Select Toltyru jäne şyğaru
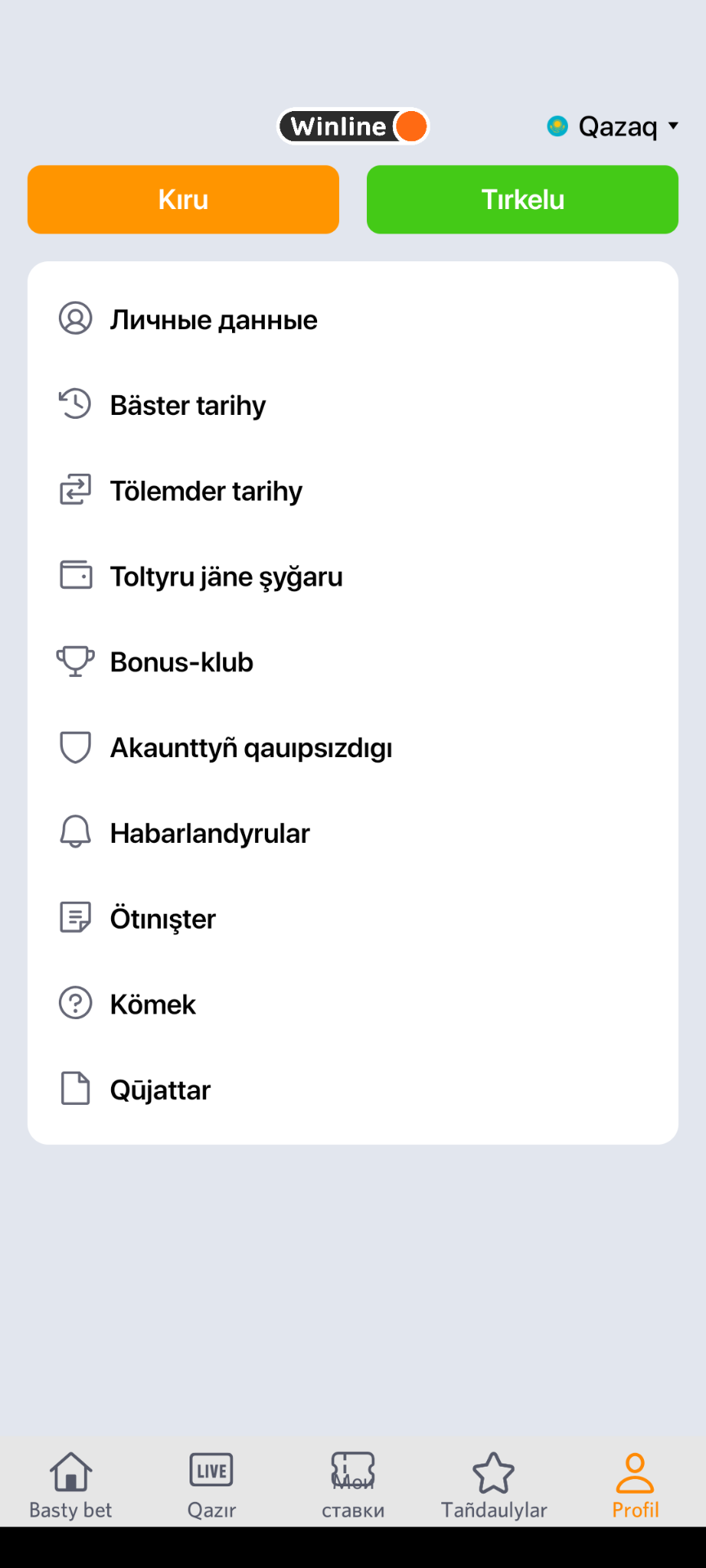The height and width of the screenshot is (1568, 706). (353, 577)
